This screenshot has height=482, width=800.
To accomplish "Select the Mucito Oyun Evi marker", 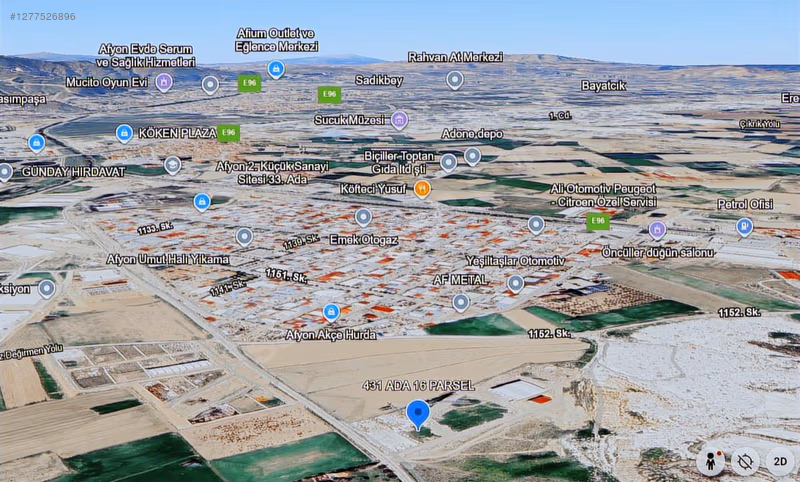I will coord(164,82).
